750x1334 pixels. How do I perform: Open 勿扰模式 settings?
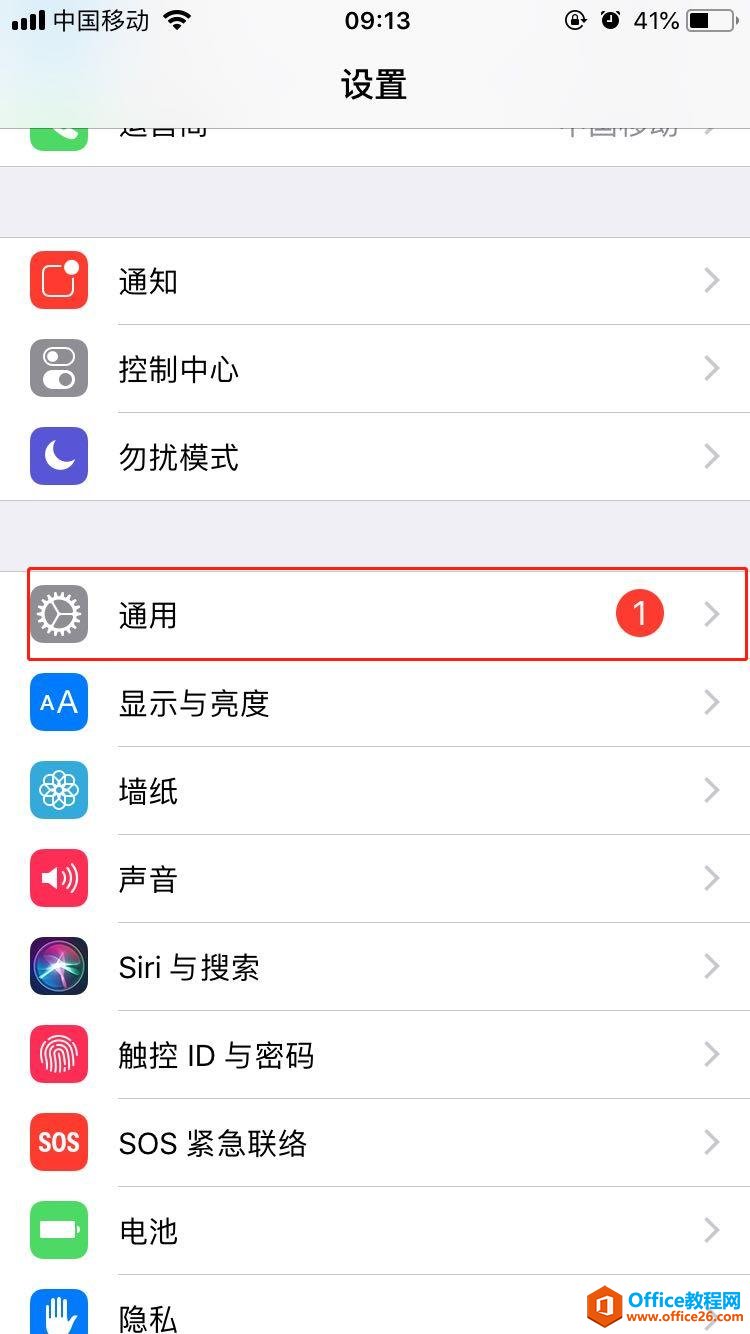(375, 457)
